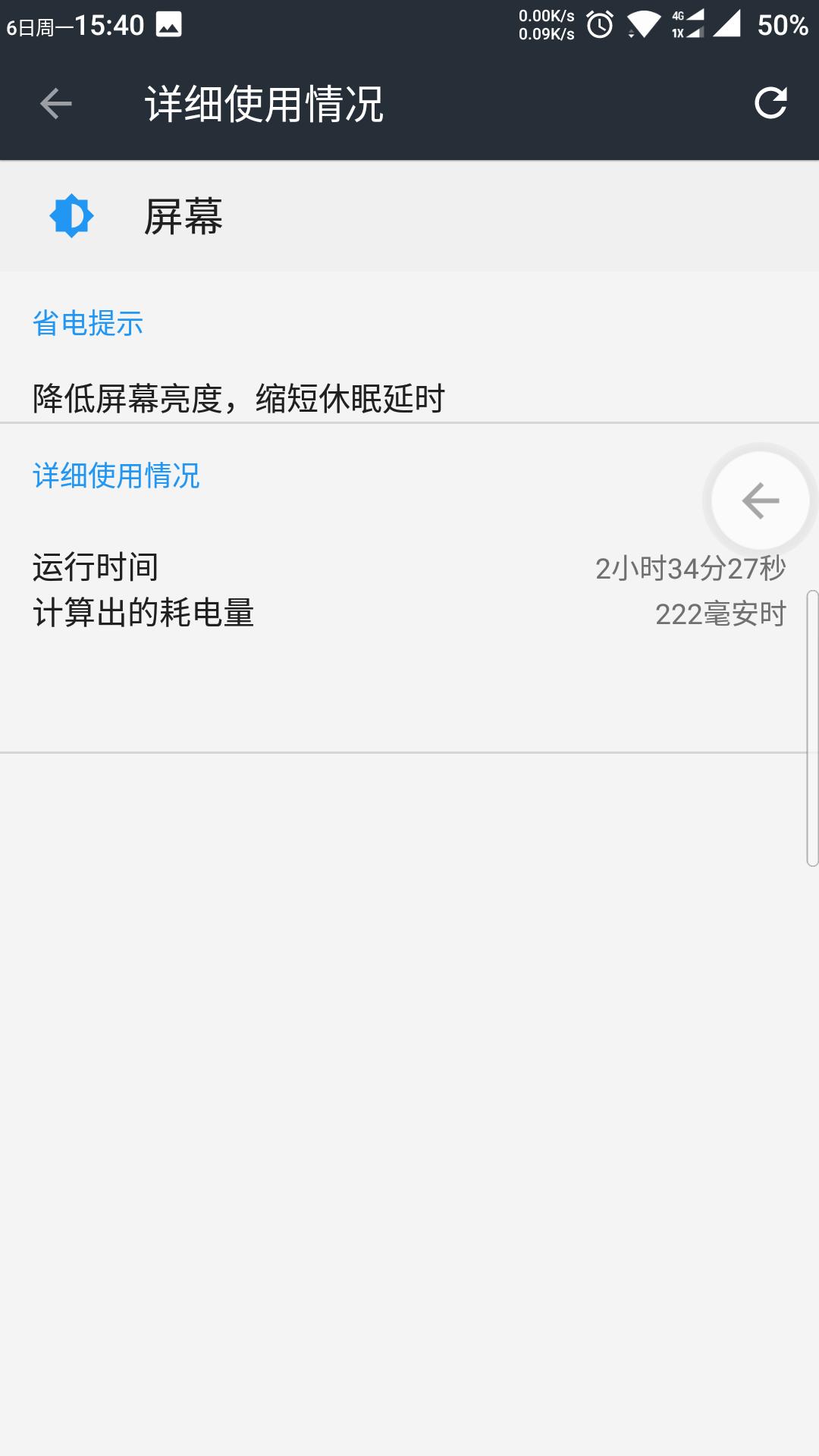Tap the tip 降低屏幕亮度，缩短休眠延时
The image size is (819, 1456).
[240, 393]
